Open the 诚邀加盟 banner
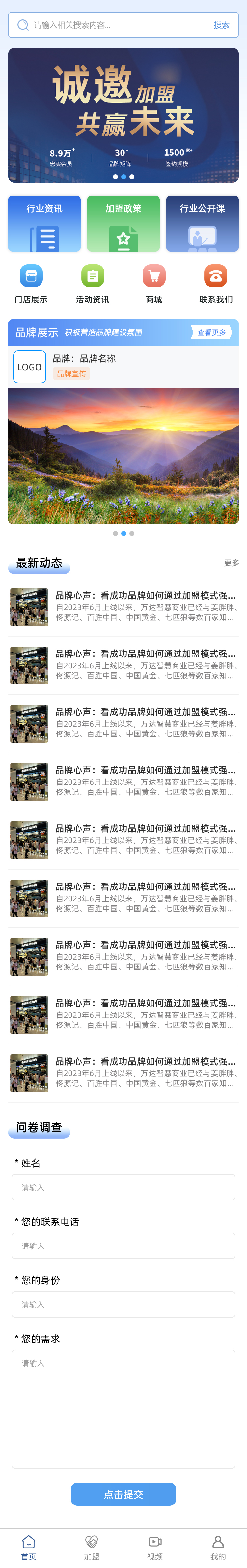247x1568 pixels. (123, 115)
